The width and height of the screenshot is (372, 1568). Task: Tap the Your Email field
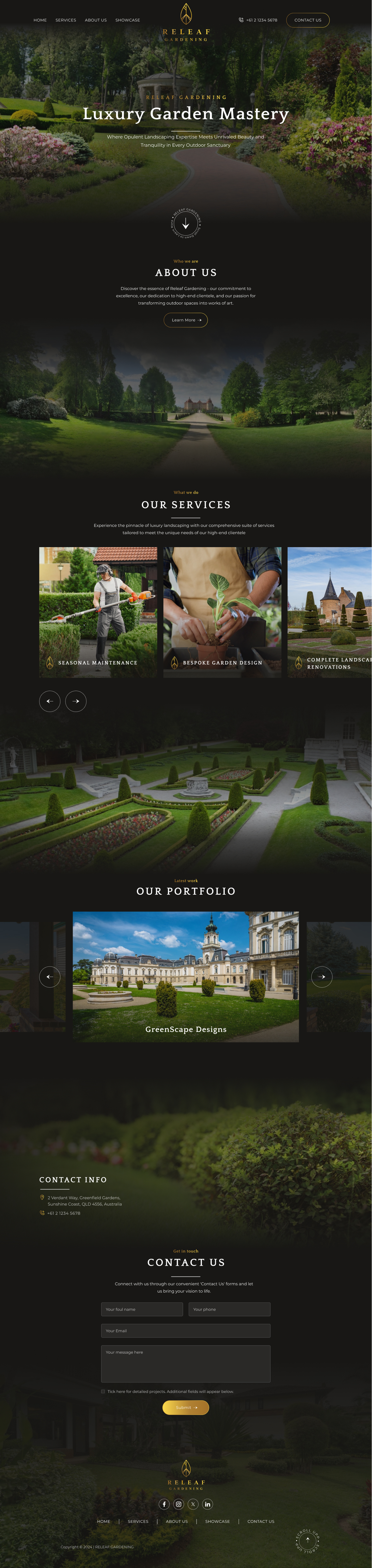[x=186, y=1330]
